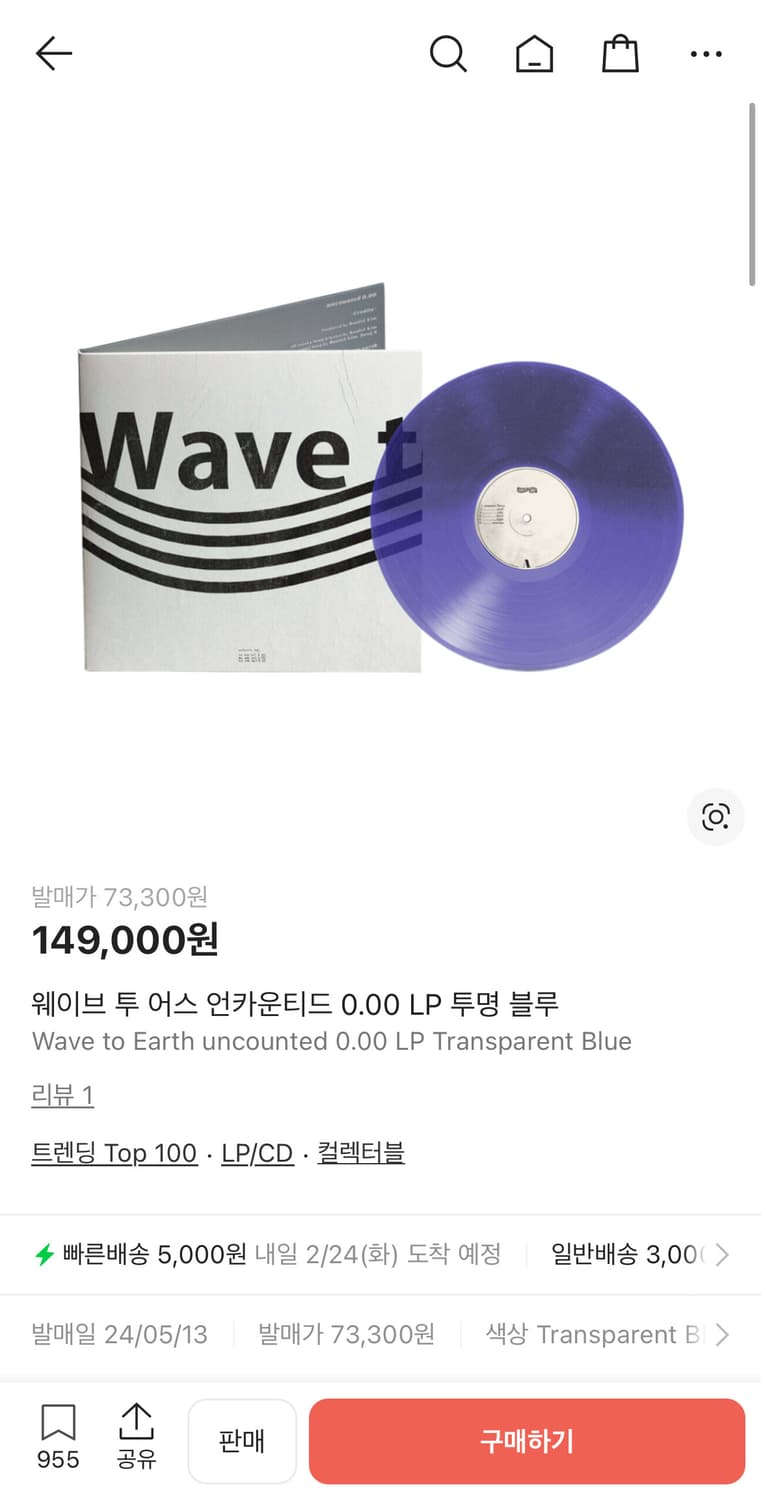
Task: Open the more options menu
Action: (x=705, y=54)
